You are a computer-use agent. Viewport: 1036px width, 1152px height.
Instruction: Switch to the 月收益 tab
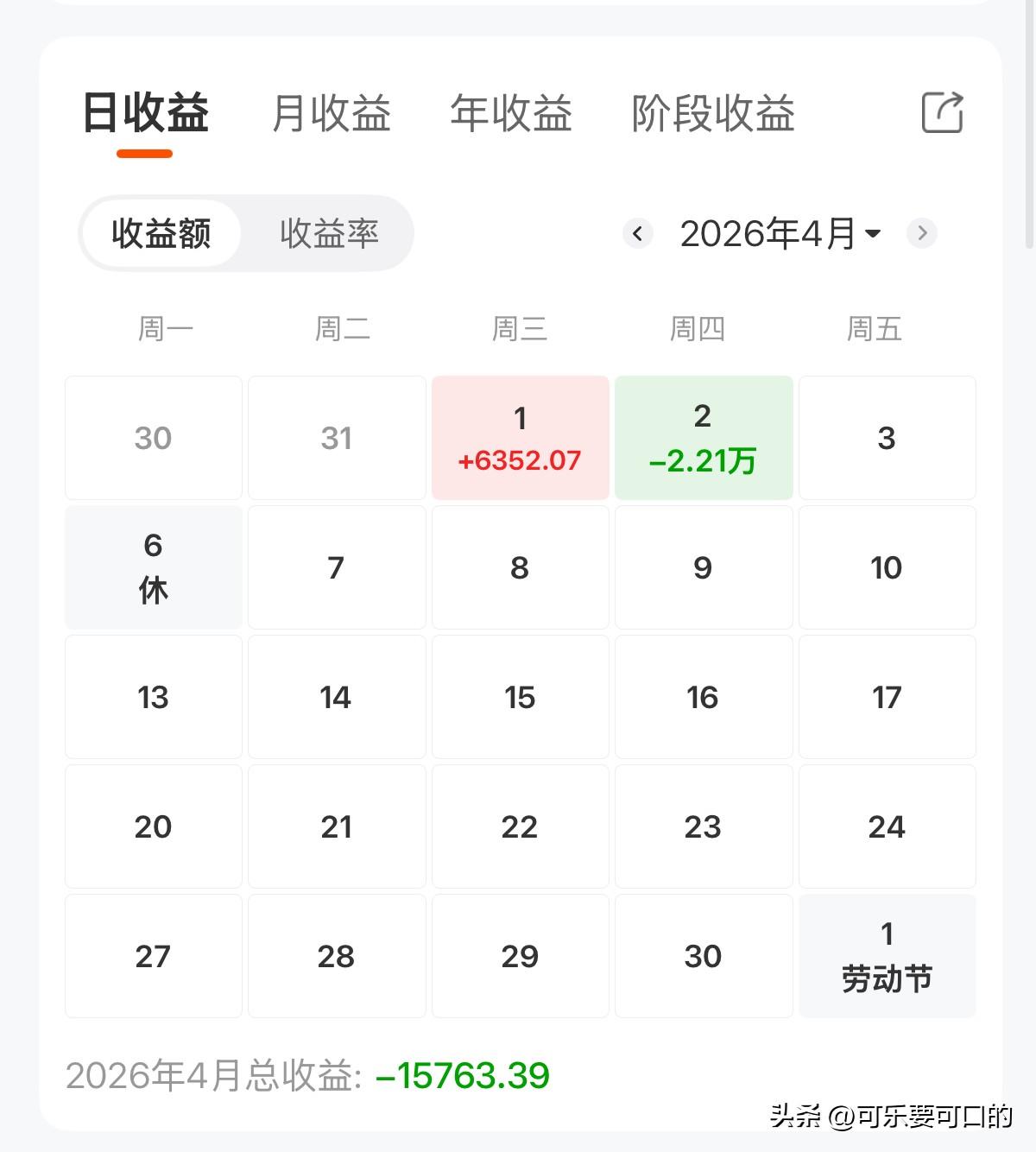pyautogui.click(x=331, y=113)
